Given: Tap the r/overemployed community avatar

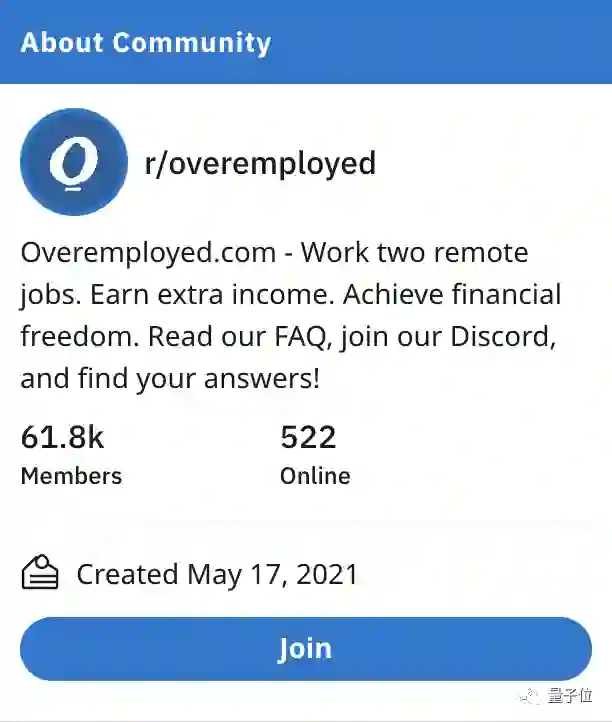Looking at the screenshot, I should coord(74,162).
